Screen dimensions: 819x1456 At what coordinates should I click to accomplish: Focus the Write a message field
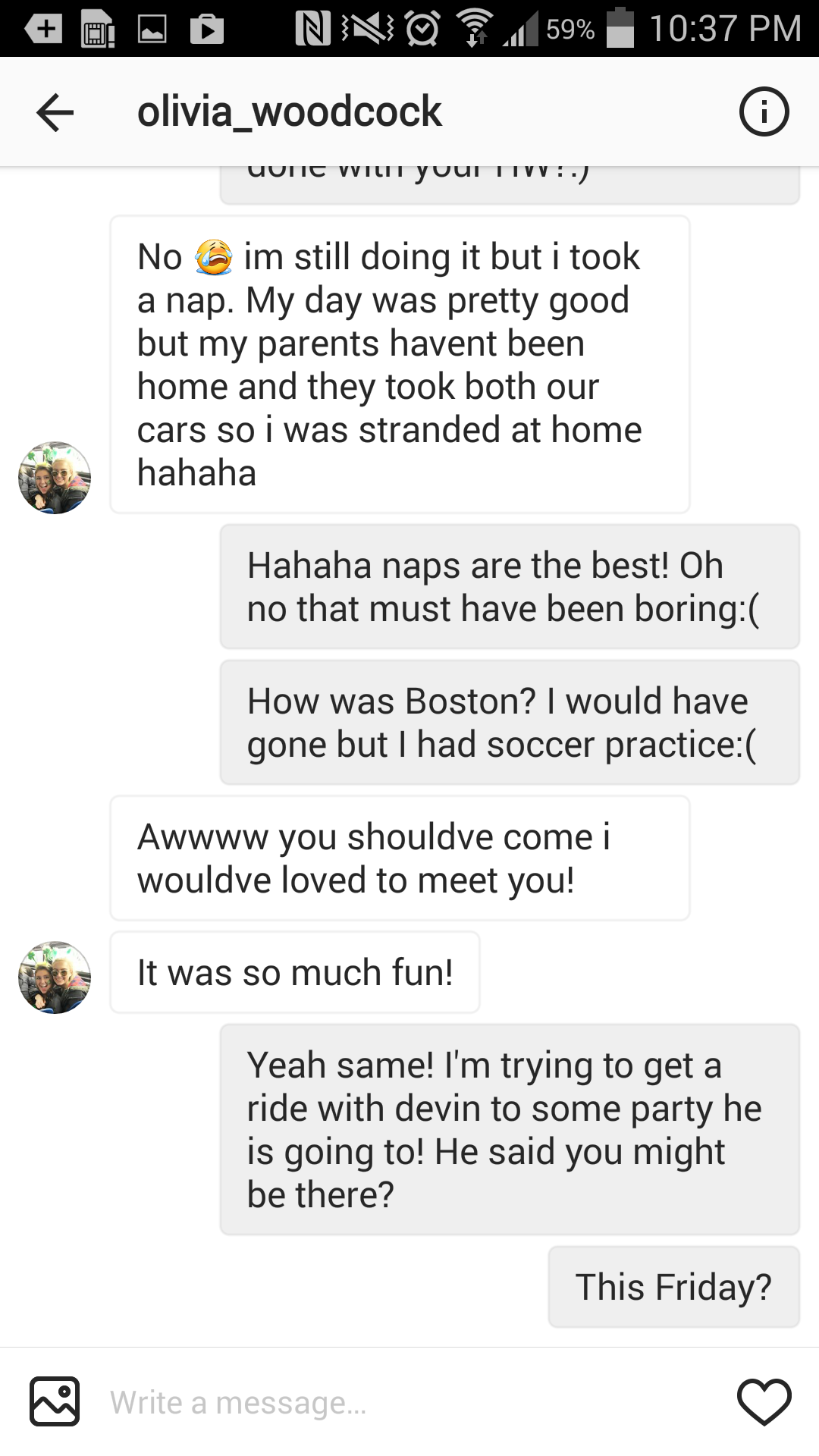(x=409, y=1401)
